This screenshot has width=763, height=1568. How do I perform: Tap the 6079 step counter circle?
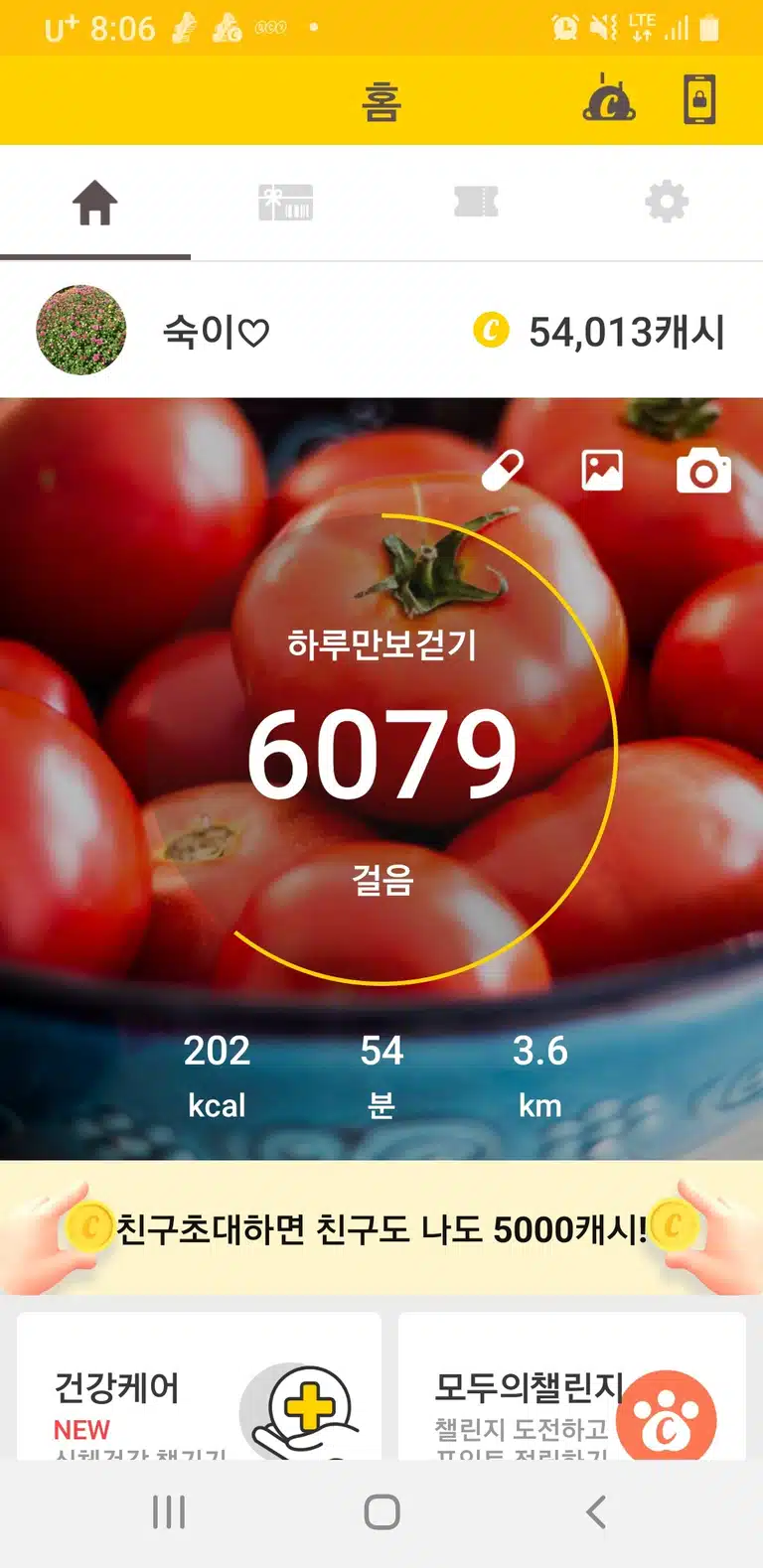[x=381, y=750]
